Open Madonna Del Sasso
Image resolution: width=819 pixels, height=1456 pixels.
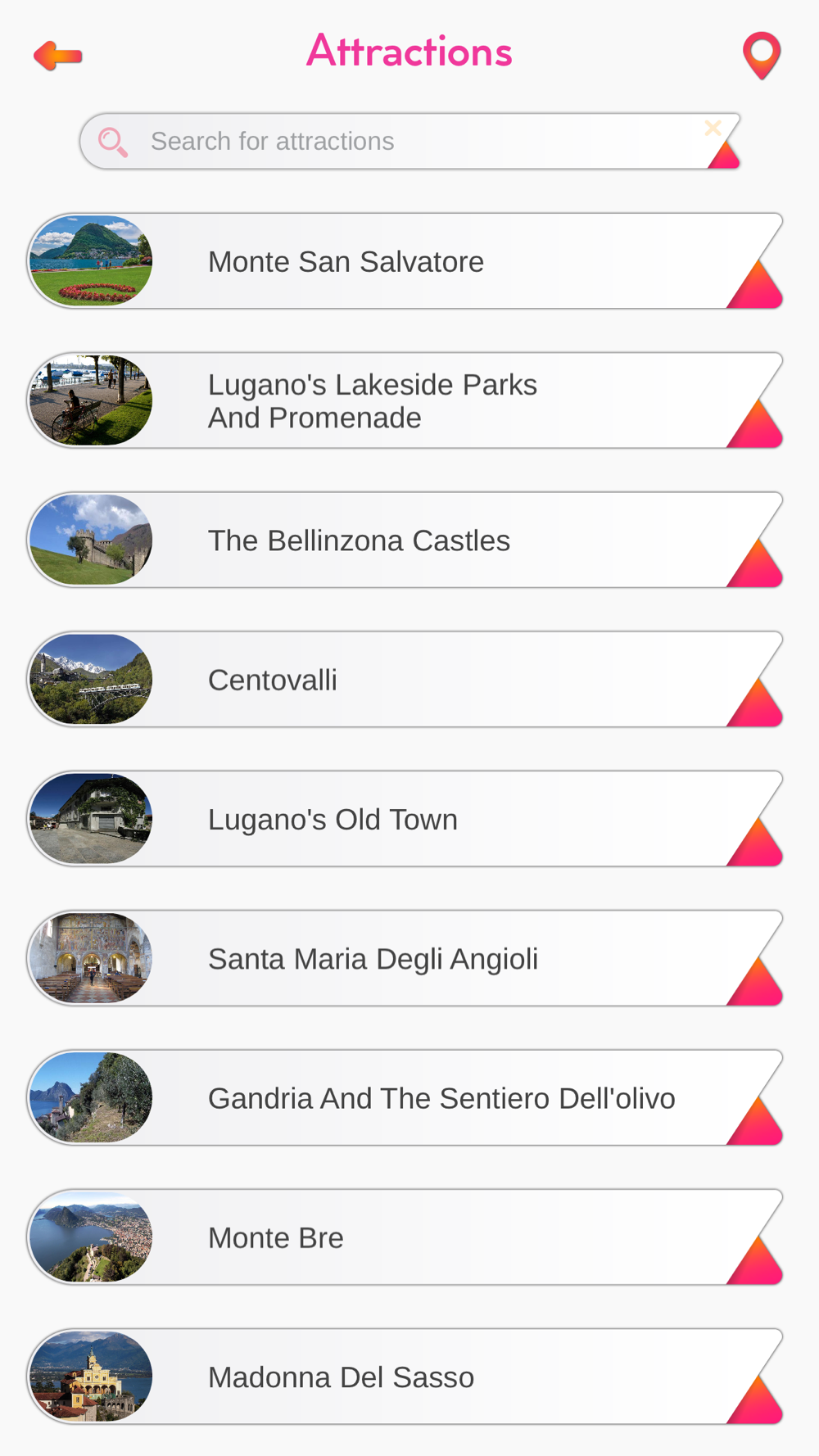(405, 1377)
